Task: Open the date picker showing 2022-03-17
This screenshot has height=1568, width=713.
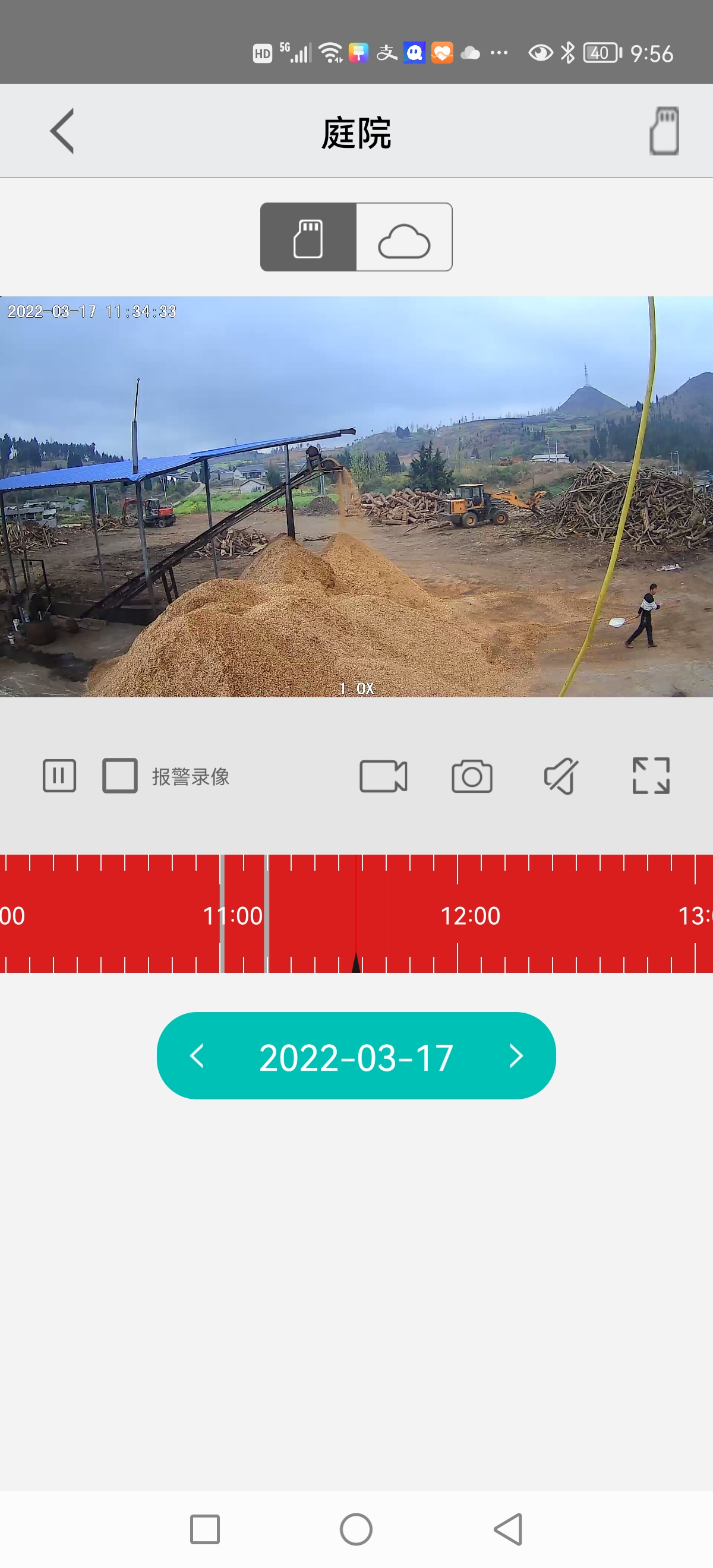Action: [x=356, y=1057]
